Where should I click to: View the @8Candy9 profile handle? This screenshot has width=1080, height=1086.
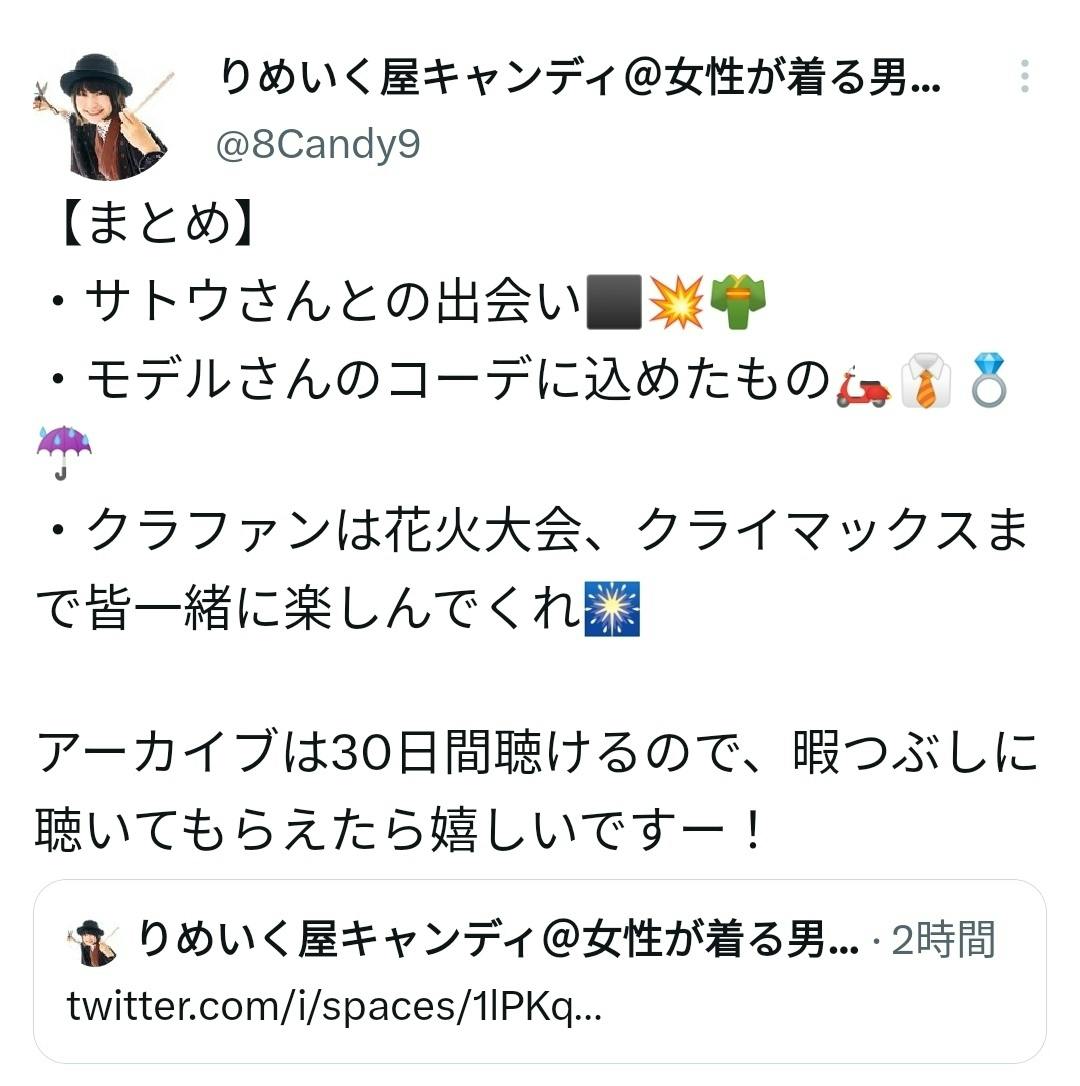pyautogui.click(x=318, y=145)
